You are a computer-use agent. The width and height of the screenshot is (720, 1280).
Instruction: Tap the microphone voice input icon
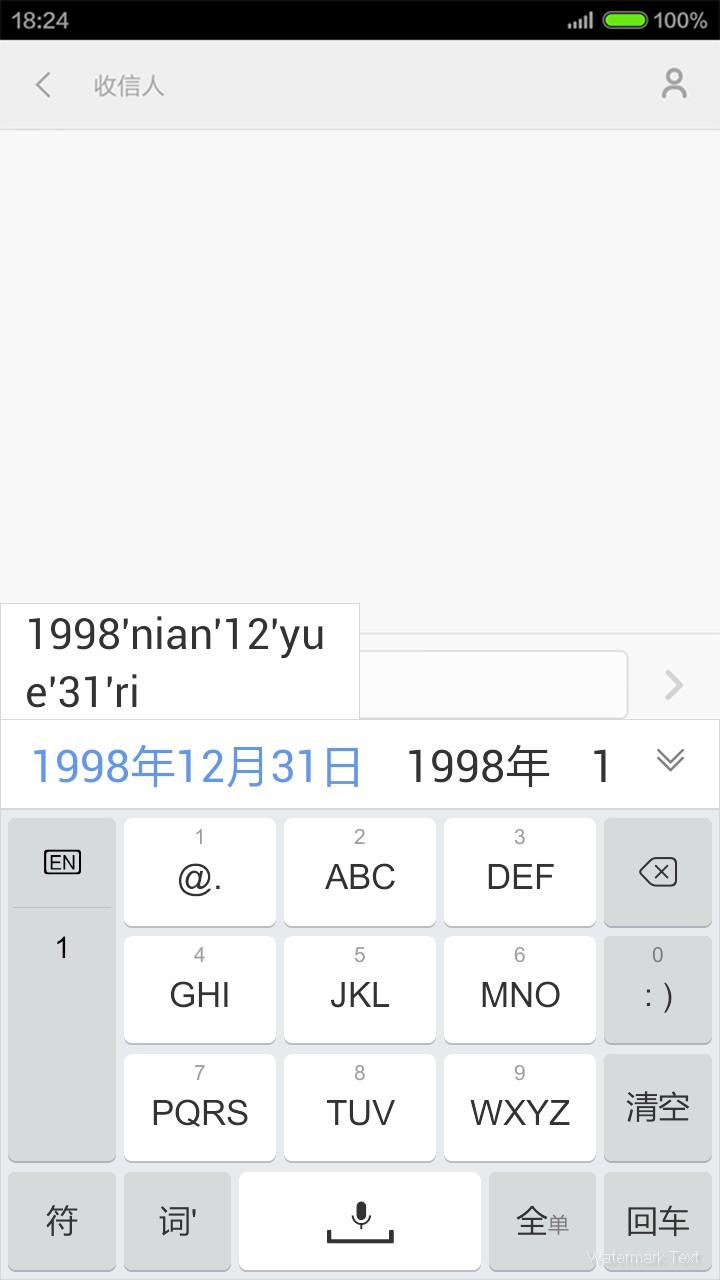click(x=359, y=1221)
